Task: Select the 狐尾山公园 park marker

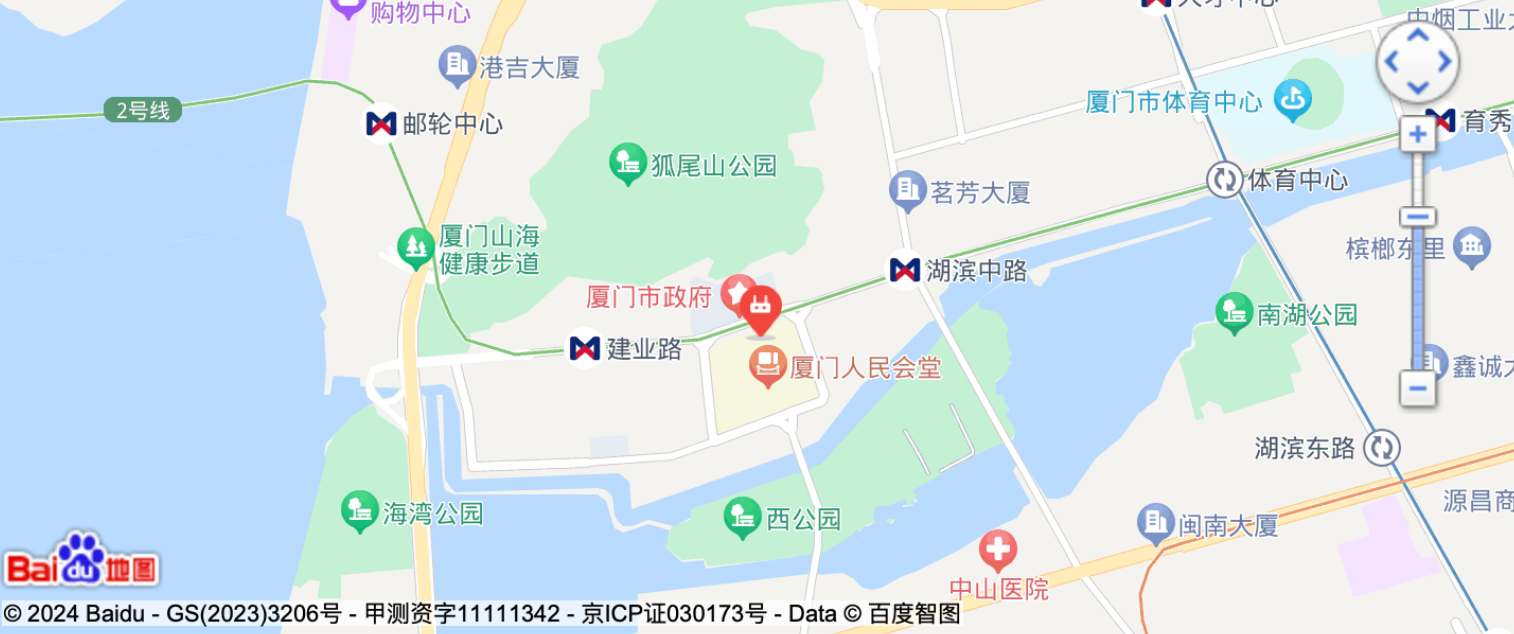Action: 627,165
